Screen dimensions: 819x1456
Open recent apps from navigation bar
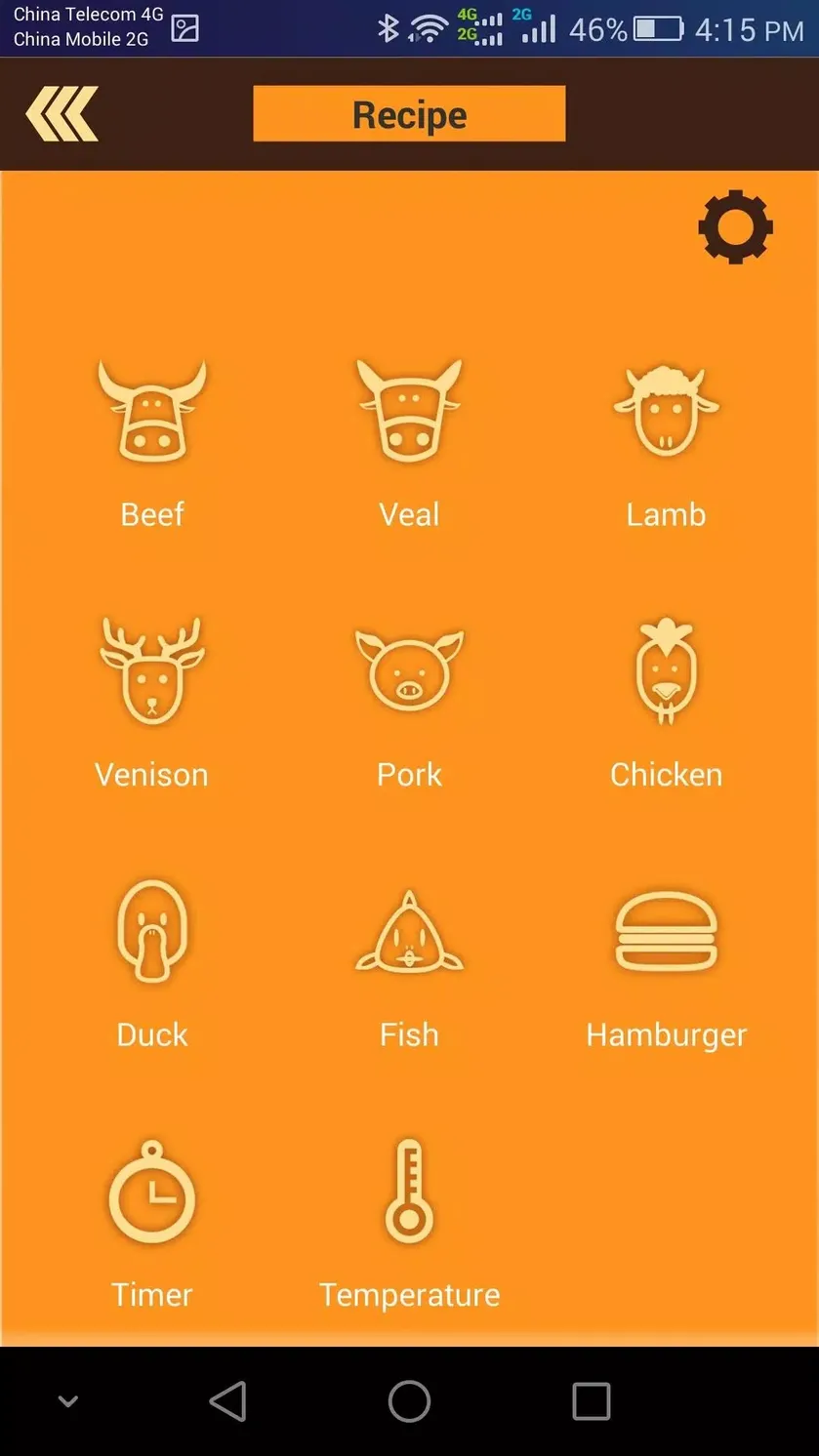(592, 1401)
